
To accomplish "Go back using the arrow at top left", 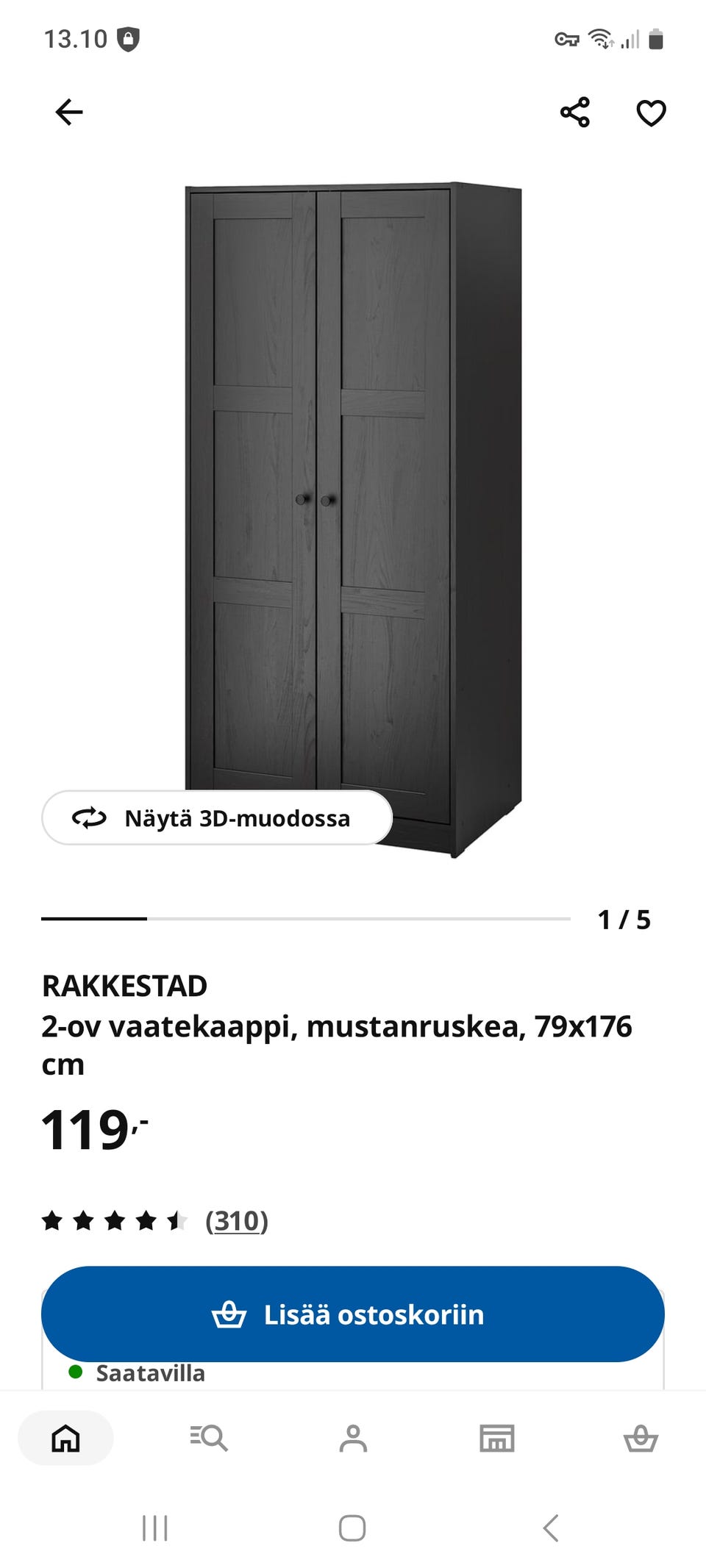I will pyautogui.click(x=67, y=111).
